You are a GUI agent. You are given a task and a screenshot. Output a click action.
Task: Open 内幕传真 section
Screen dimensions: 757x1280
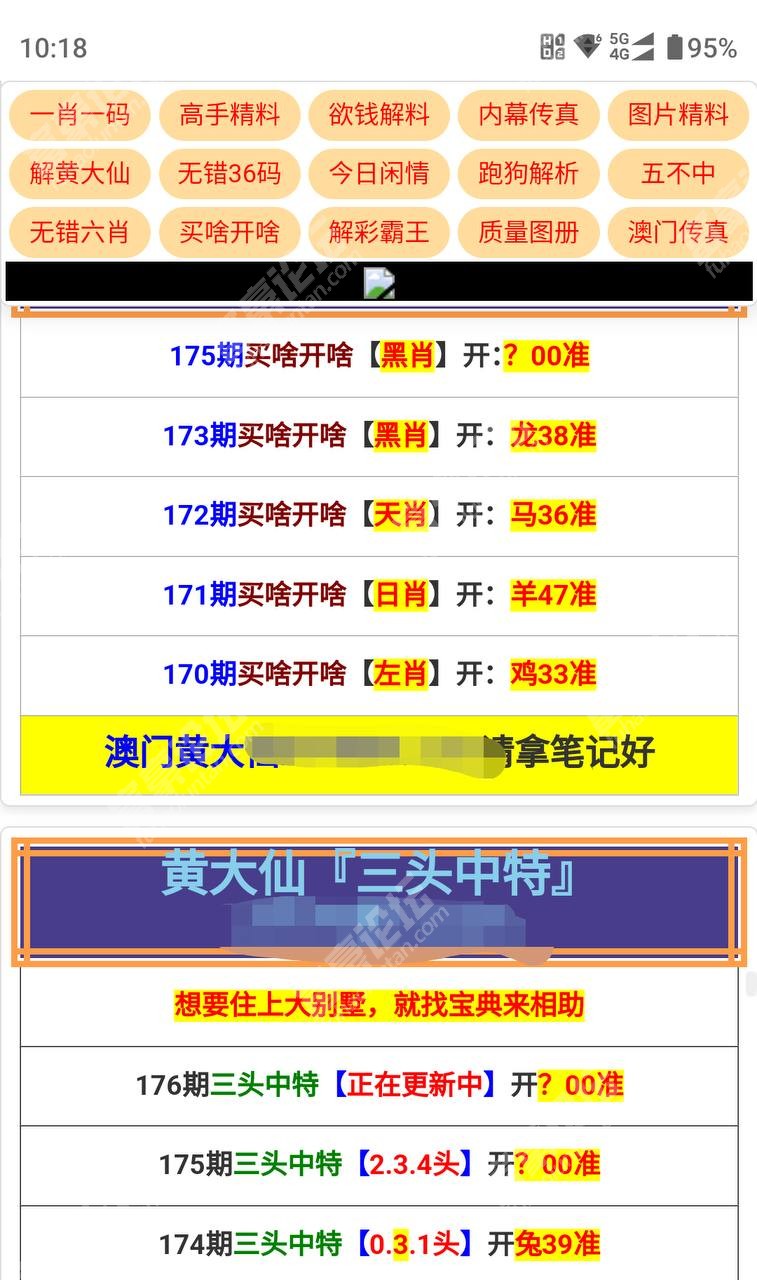pyautogui.click(x=528, y=115)
